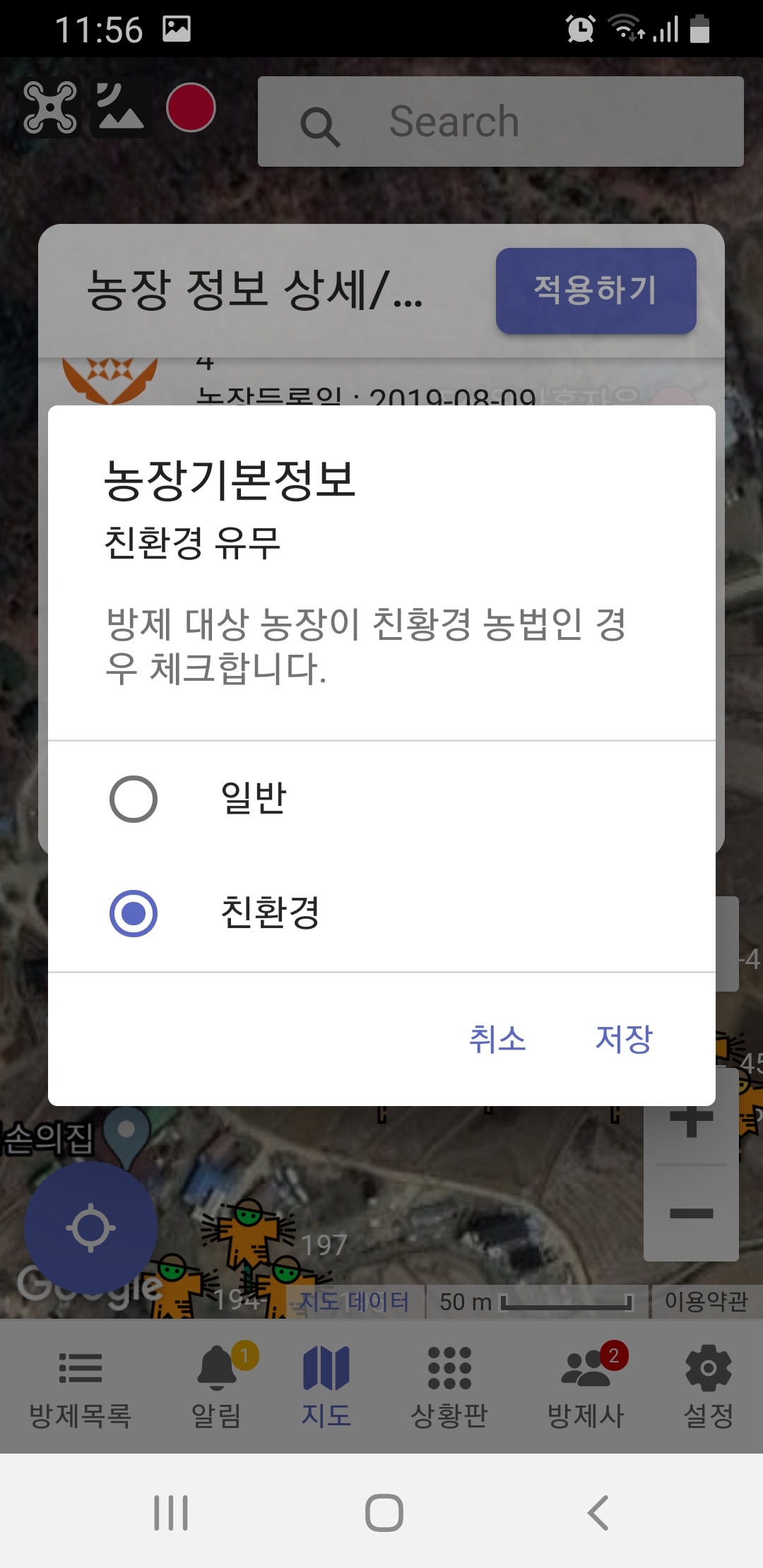Tap the drone icon

coord(50,107)
